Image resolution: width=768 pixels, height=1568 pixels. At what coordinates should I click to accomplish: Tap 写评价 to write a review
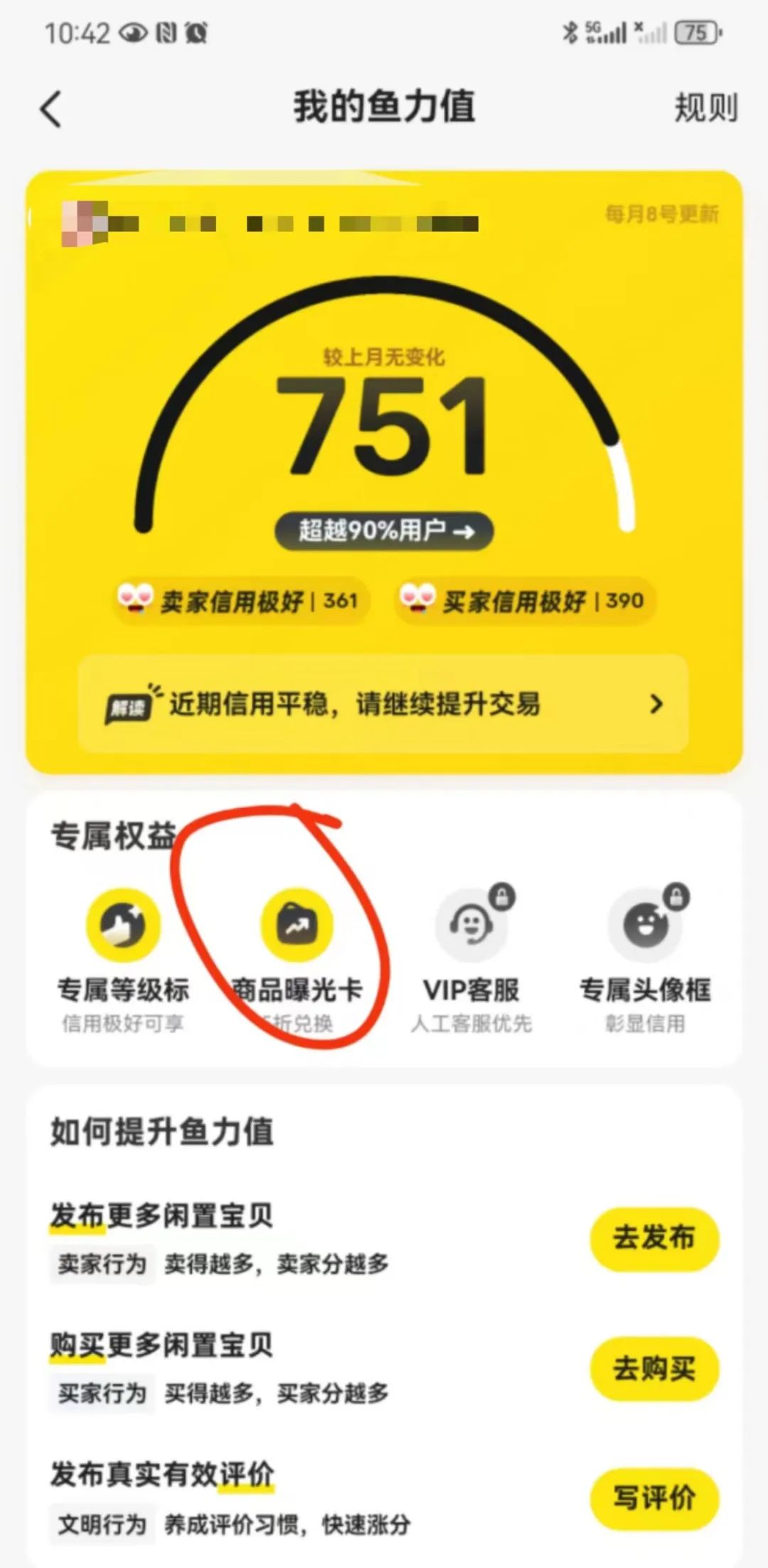pos(654,1498)
